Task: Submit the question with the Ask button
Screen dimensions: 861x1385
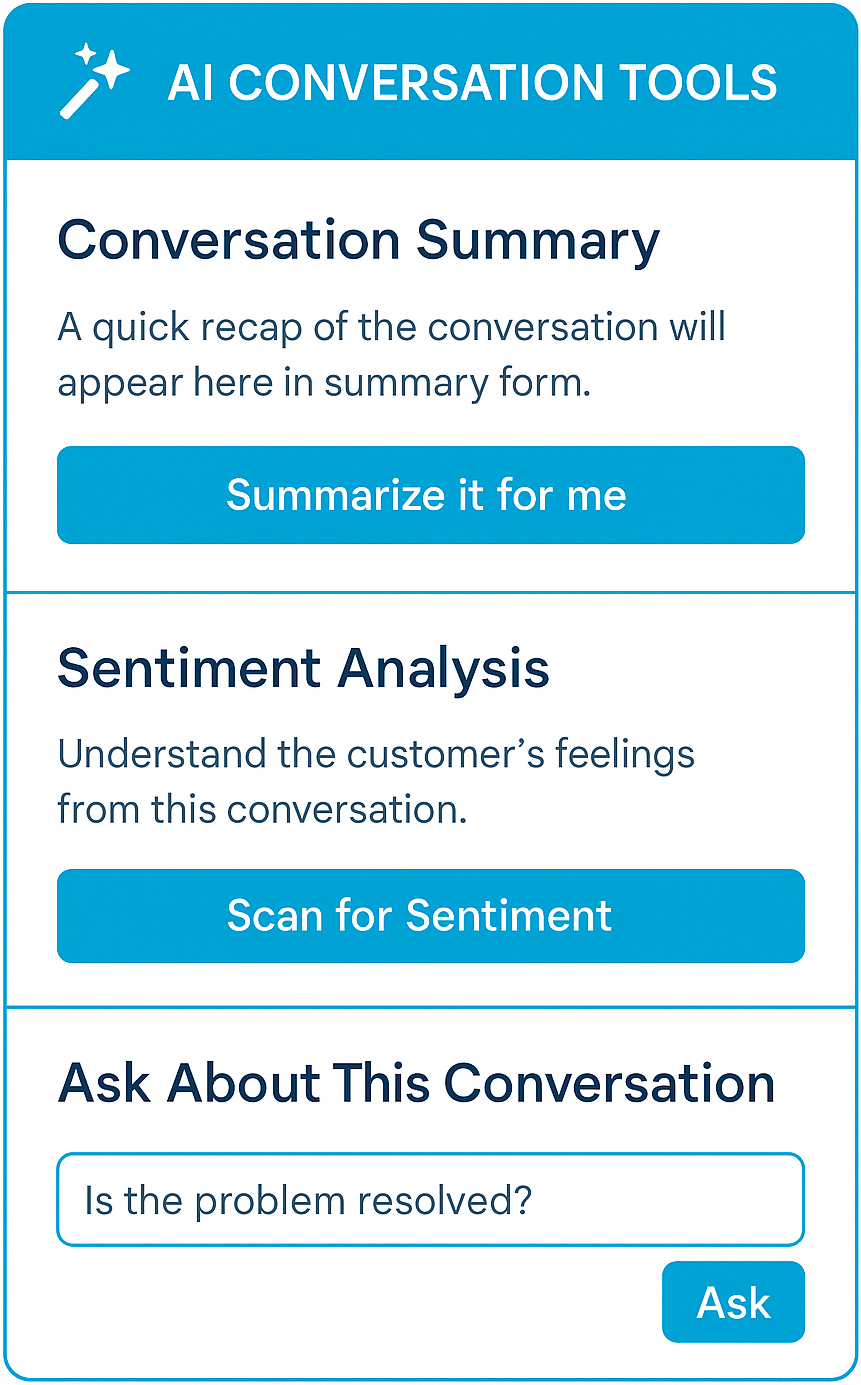Action: [x=733, y=1302]
